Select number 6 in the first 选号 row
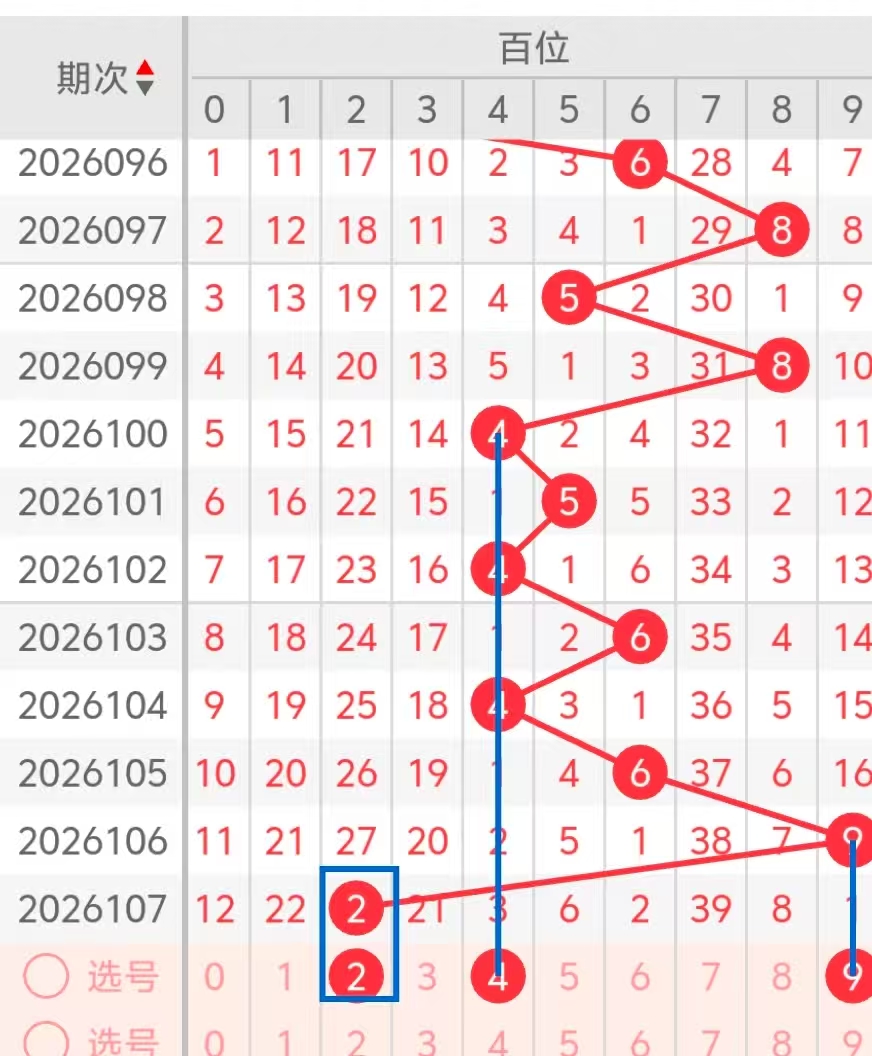The image size is (872, 1056). tap(640, 976)
